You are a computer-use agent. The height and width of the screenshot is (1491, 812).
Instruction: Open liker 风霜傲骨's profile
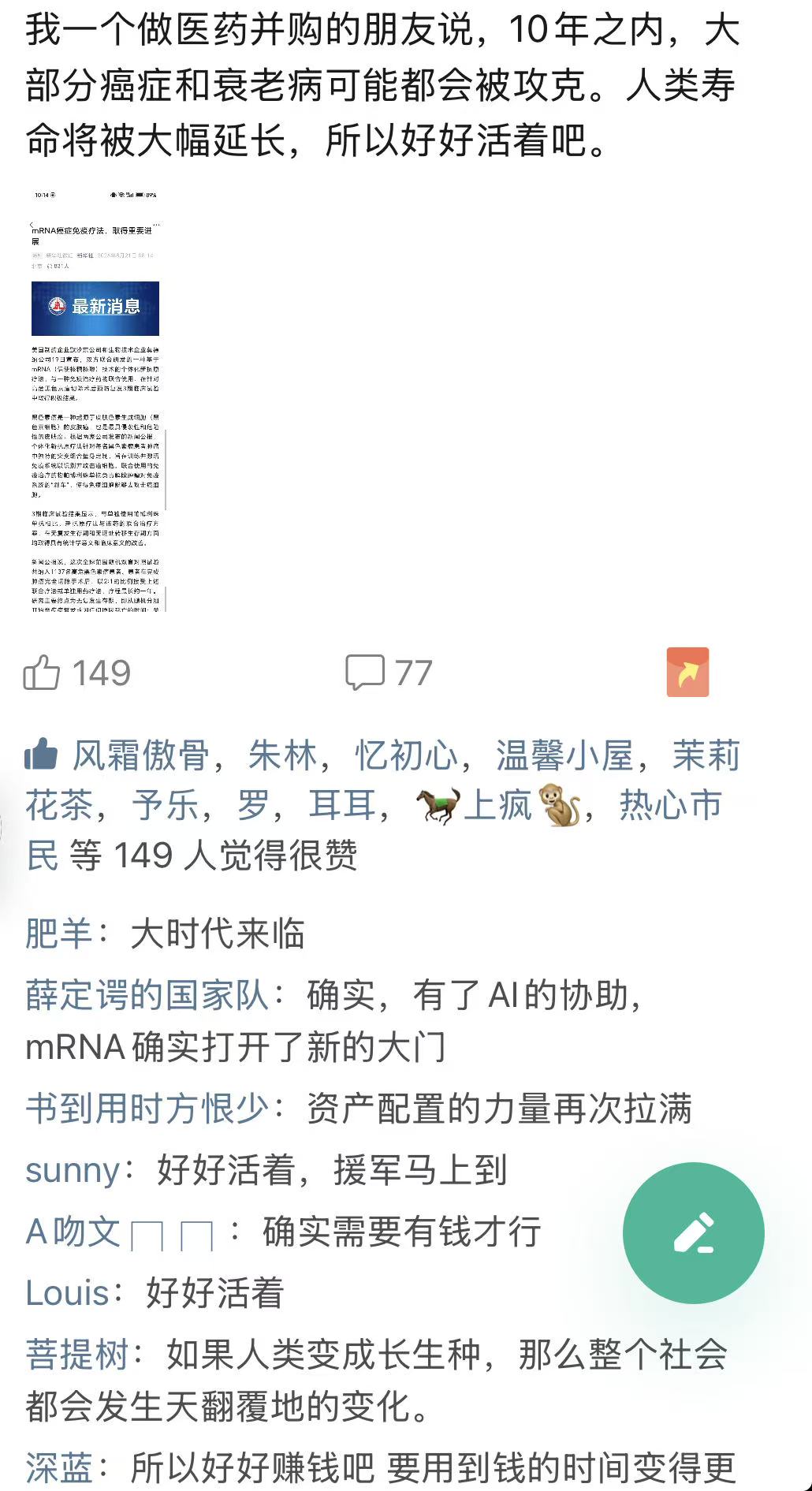click(141, 755)
